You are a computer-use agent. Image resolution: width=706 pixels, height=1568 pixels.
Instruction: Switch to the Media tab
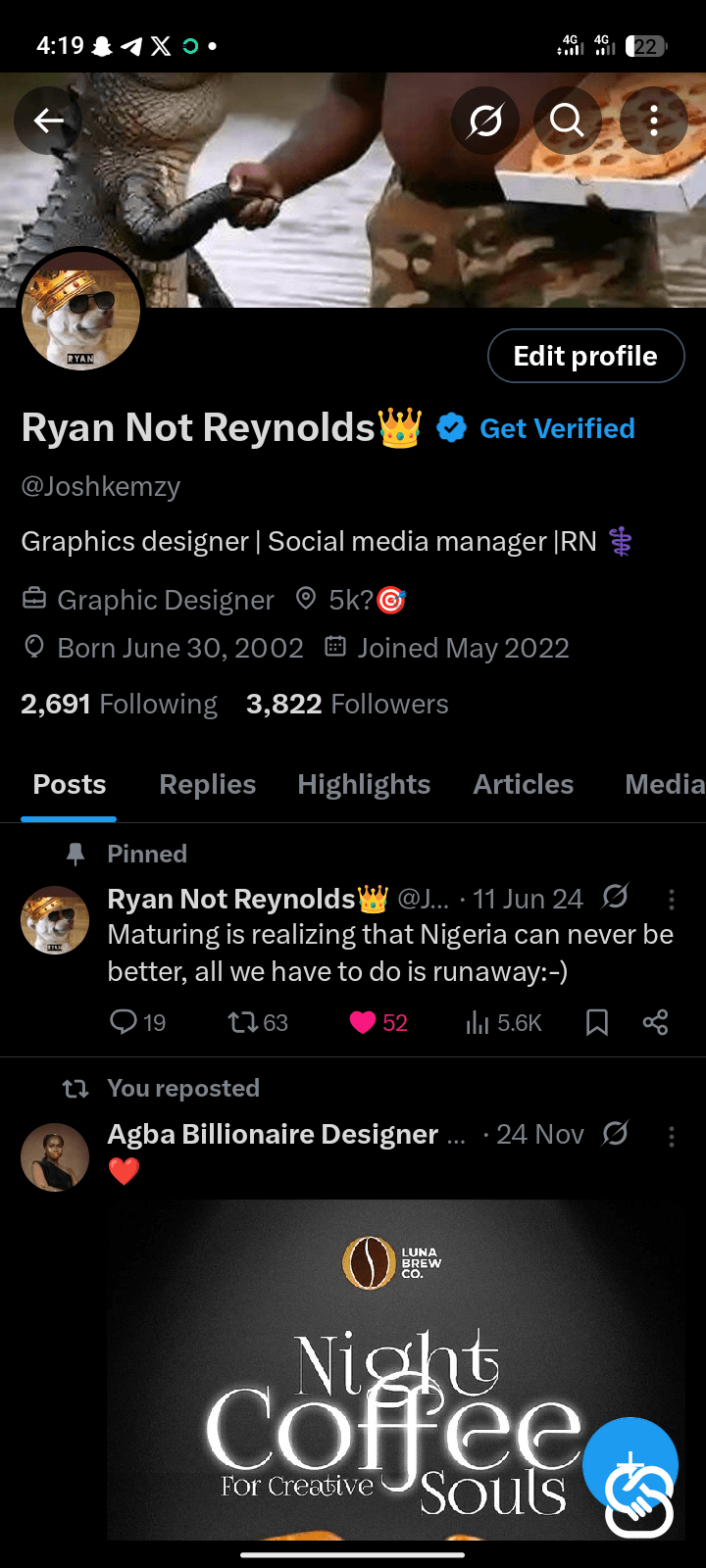pos(664,784)
